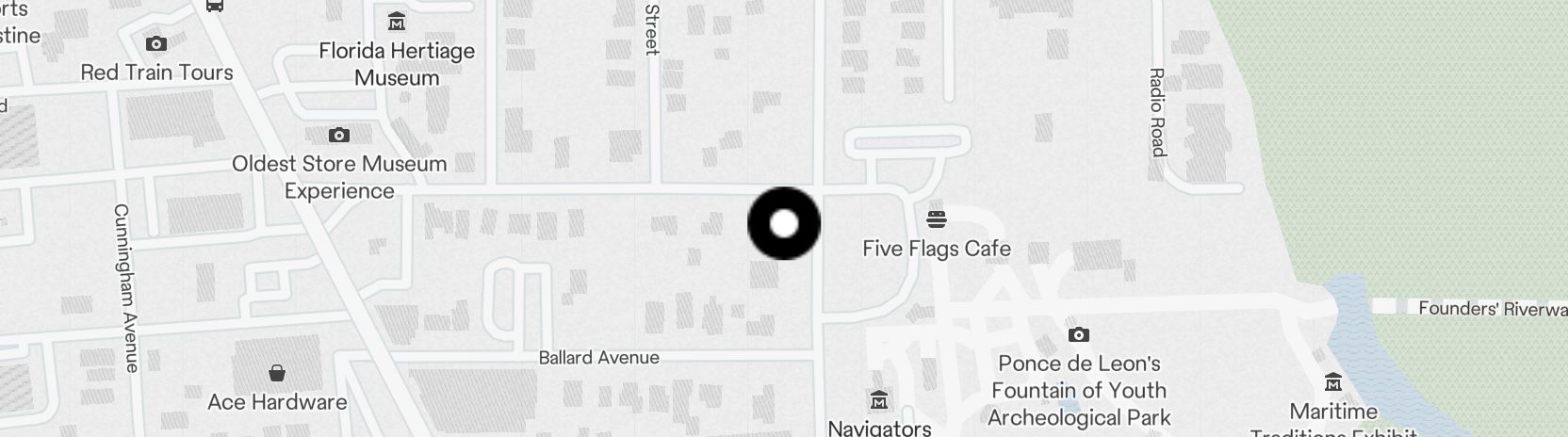Tap the black location pin marker
Viewport: 1568px width, 437px height.
pos(784,224)
